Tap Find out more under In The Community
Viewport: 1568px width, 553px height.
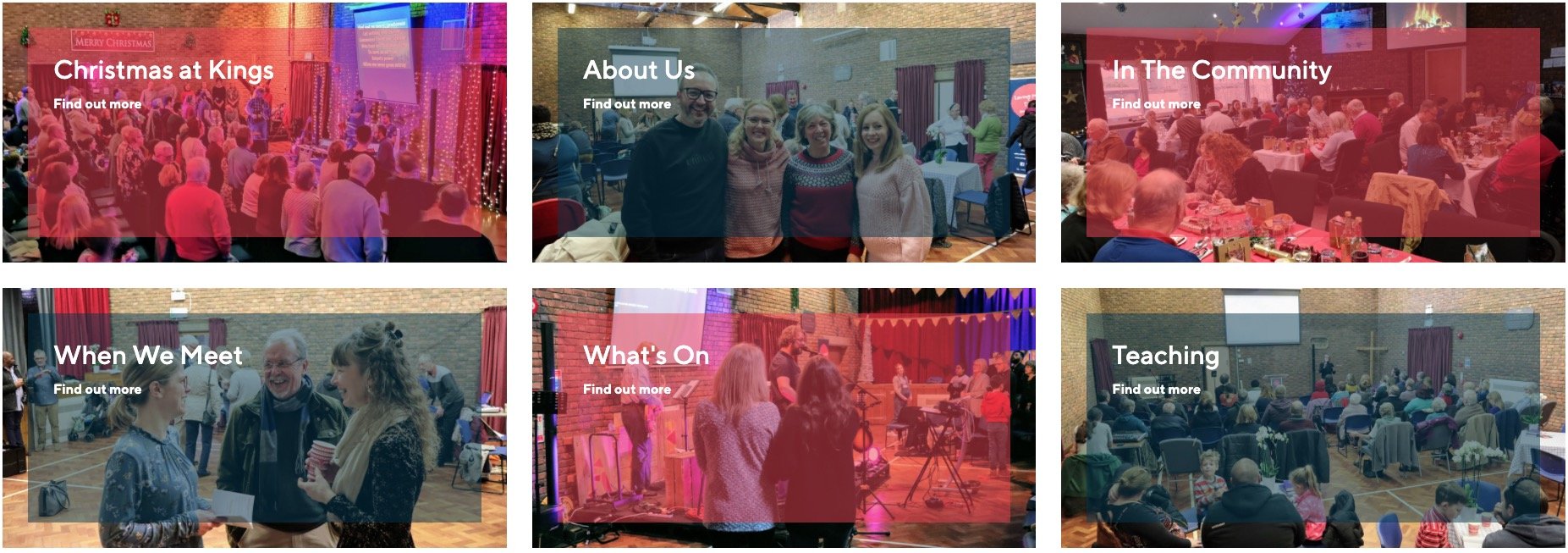[1156, 104]
